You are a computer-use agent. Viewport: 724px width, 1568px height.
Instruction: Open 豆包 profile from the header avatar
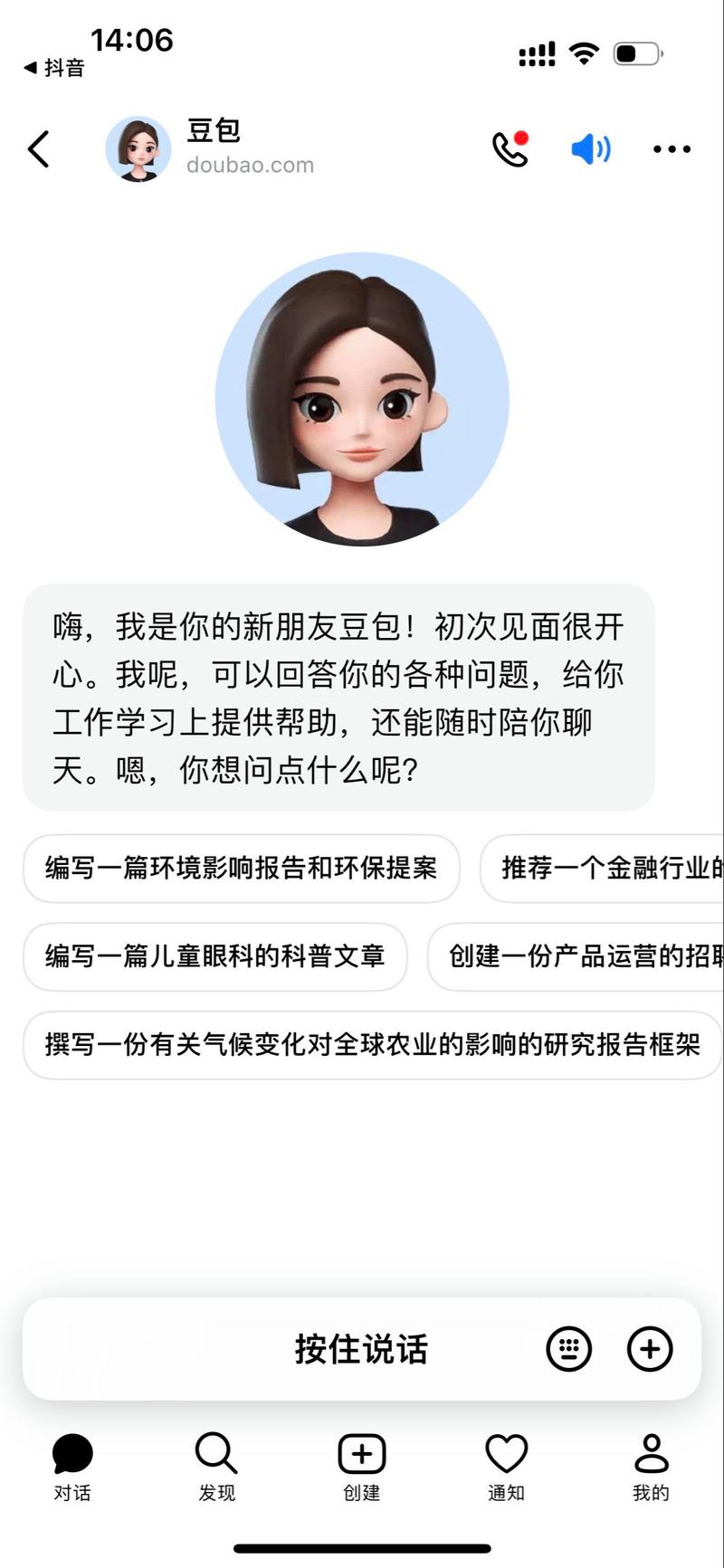point(138,149)
